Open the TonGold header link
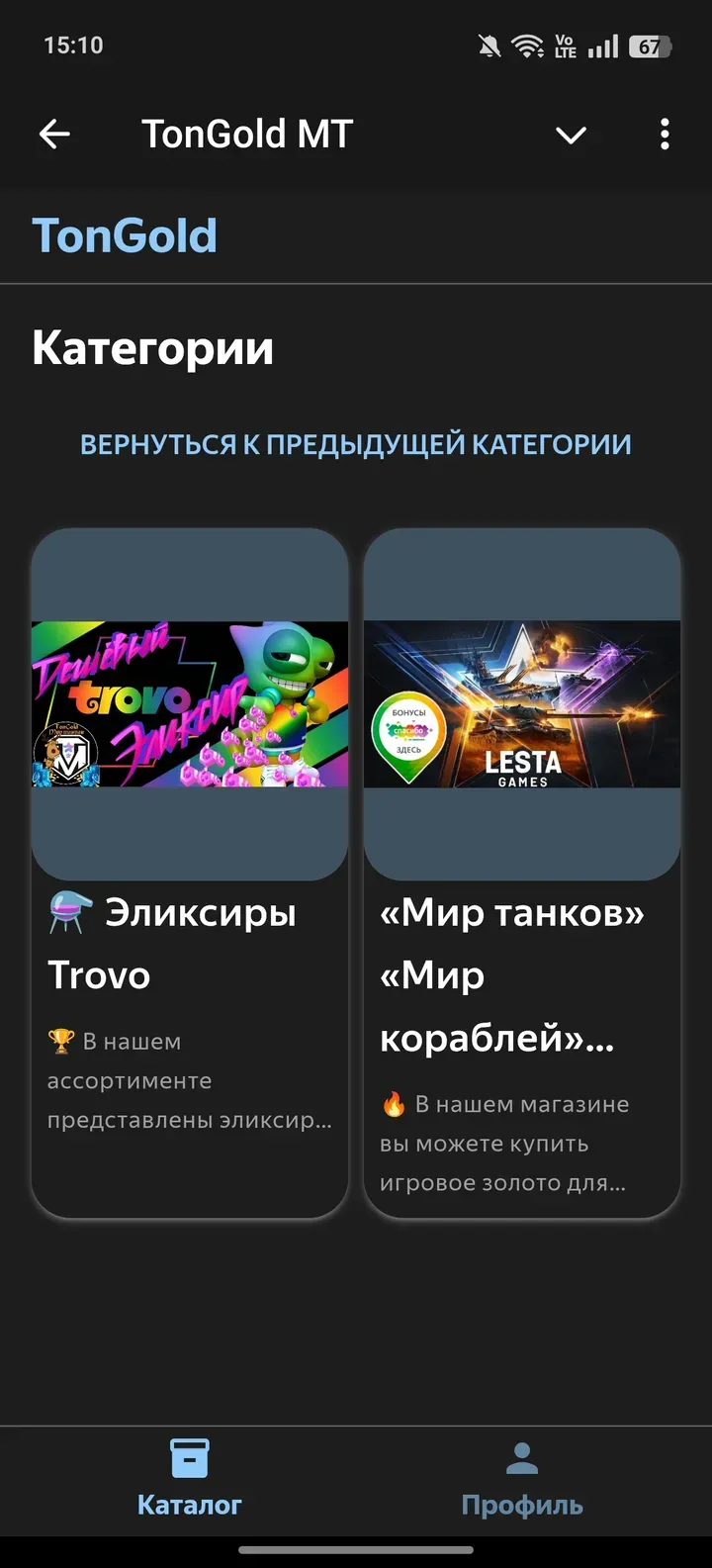 click(x=123, y=234)
